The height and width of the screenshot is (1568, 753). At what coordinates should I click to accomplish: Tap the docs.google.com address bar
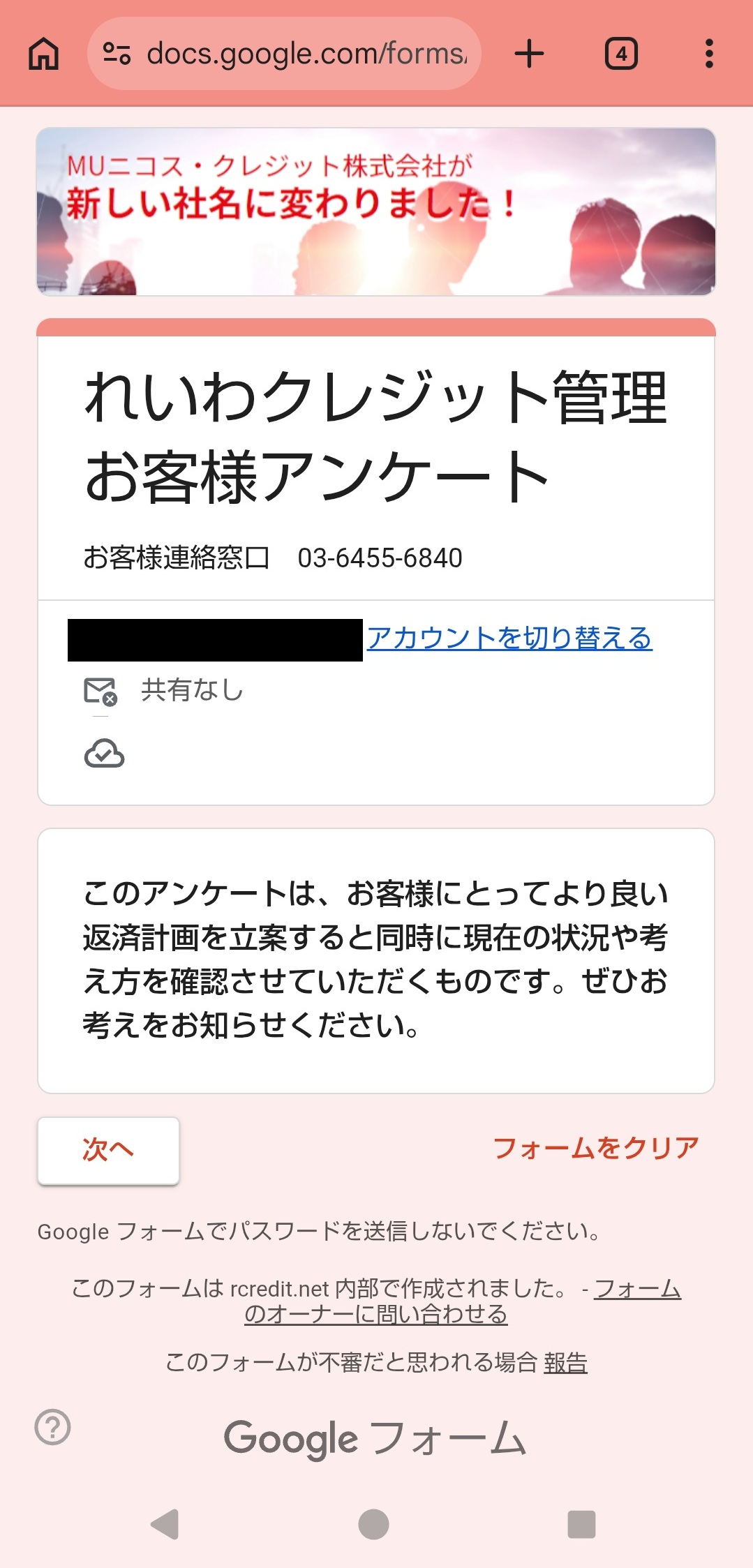coord(293,54)
